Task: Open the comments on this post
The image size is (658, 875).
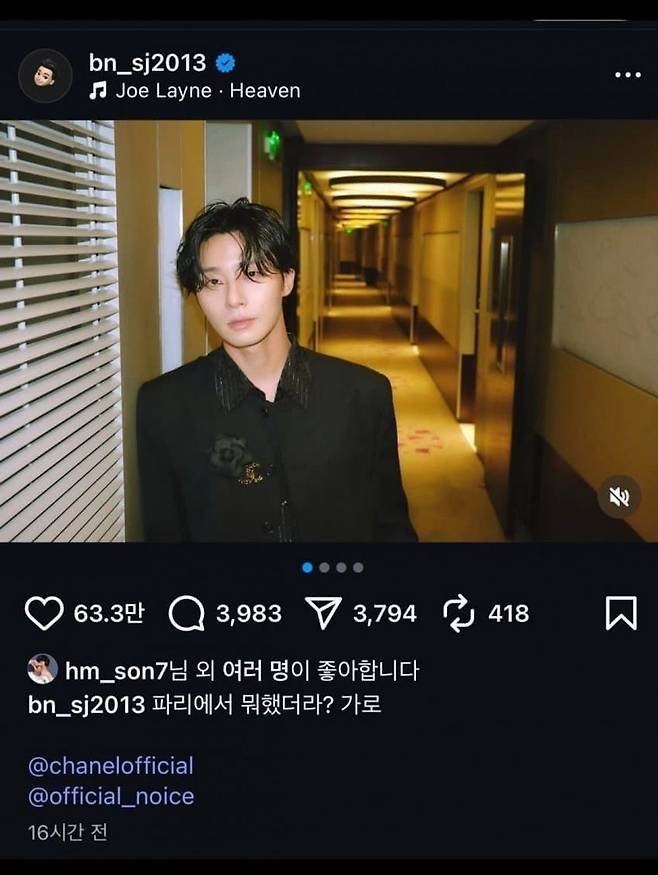Action: tap(187, 613)
